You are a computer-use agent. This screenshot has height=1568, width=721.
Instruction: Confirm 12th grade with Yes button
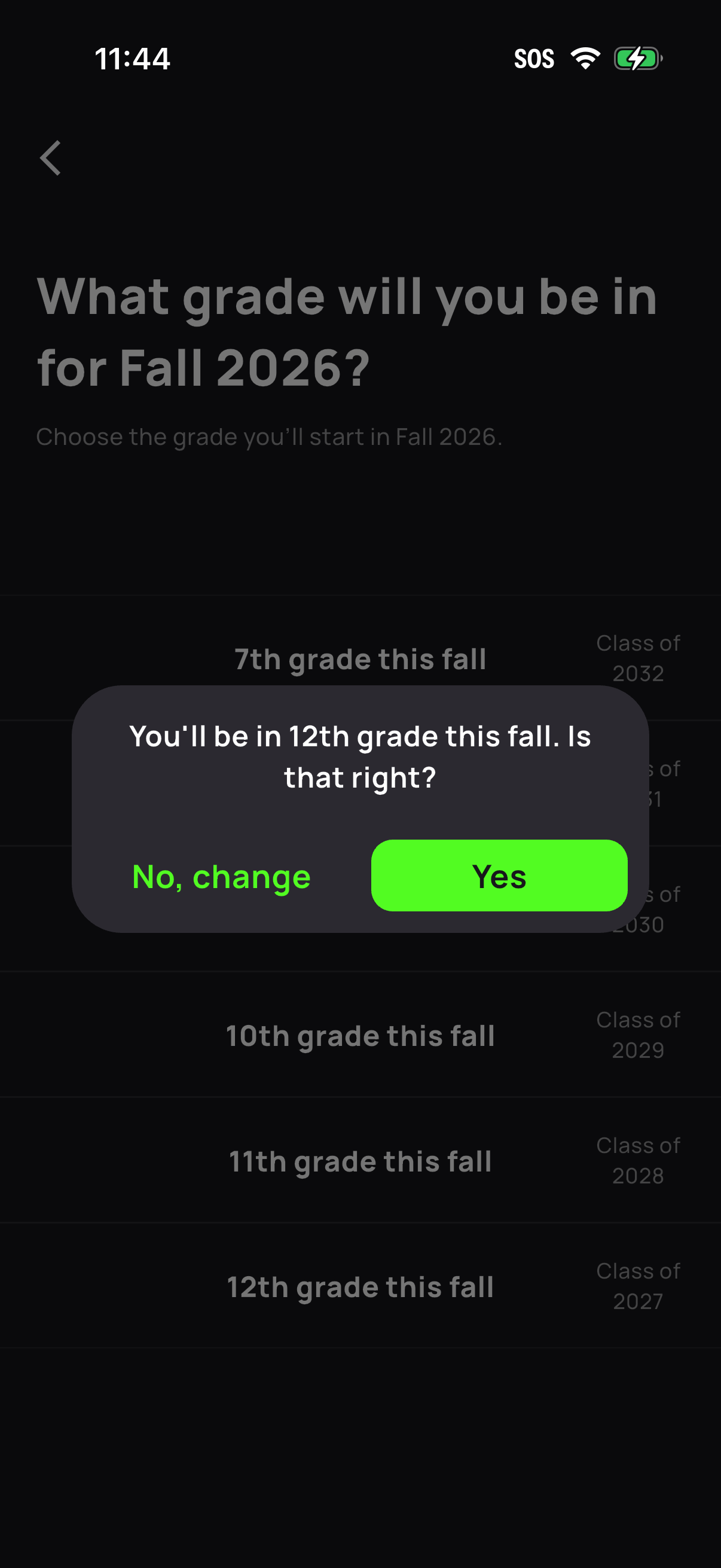(499, 875)
